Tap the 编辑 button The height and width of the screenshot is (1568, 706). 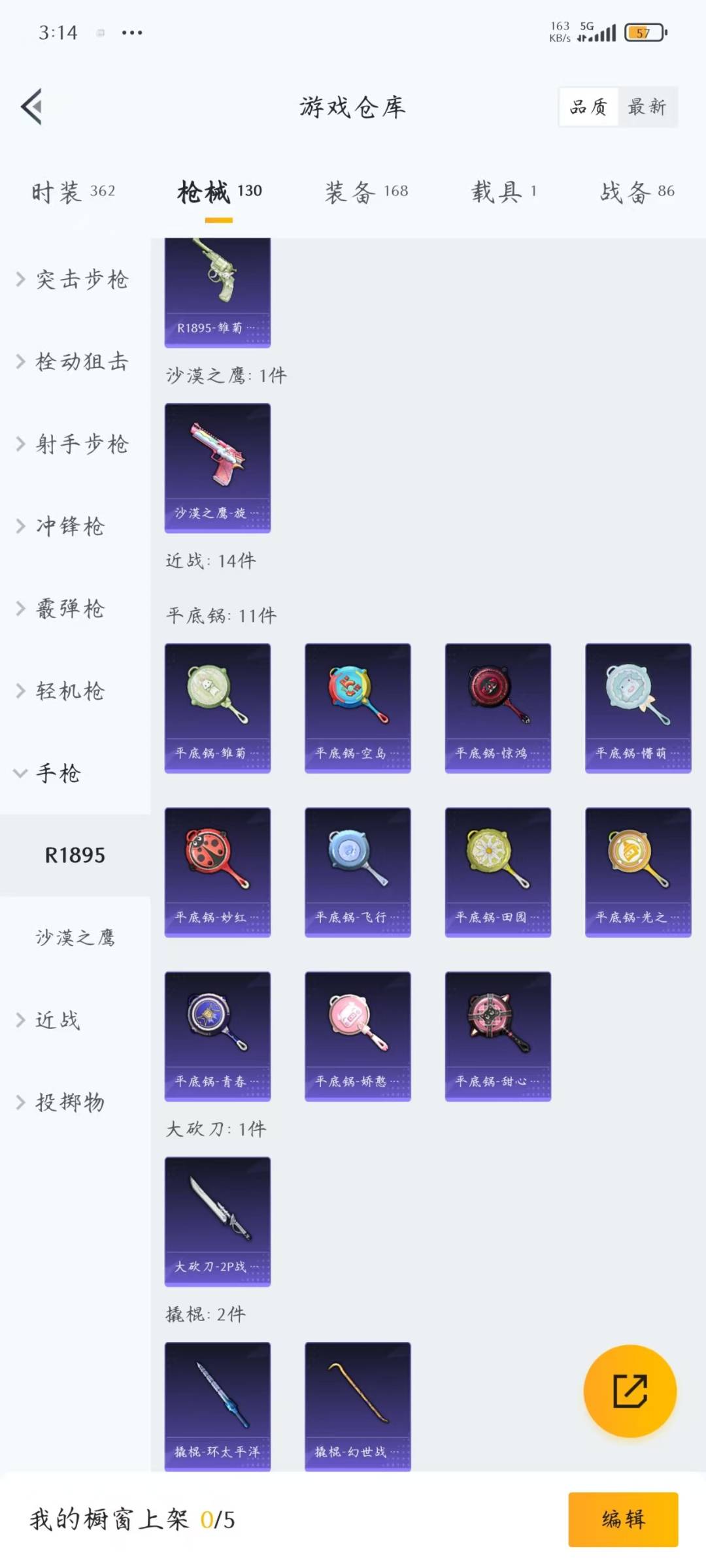pyautogui.click(x=622, y=1519)
